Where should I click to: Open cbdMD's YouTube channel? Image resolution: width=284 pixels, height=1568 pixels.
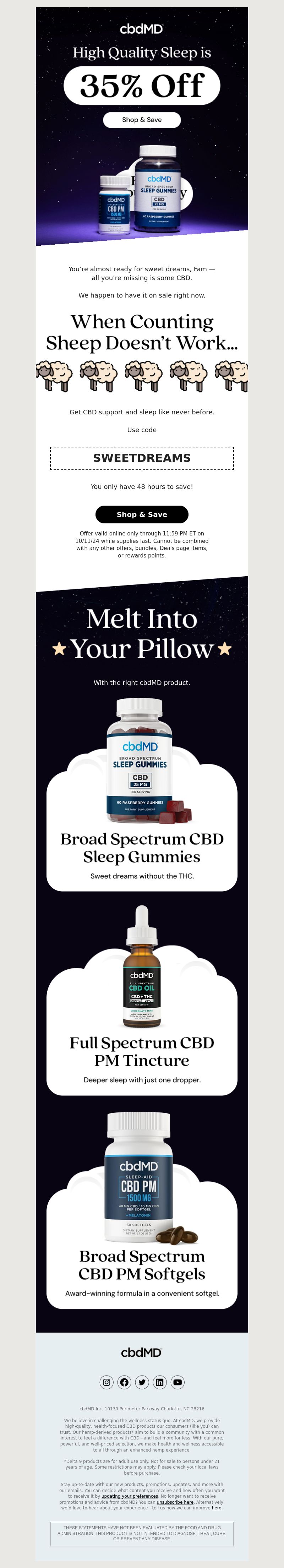[x=177, y=1382]
